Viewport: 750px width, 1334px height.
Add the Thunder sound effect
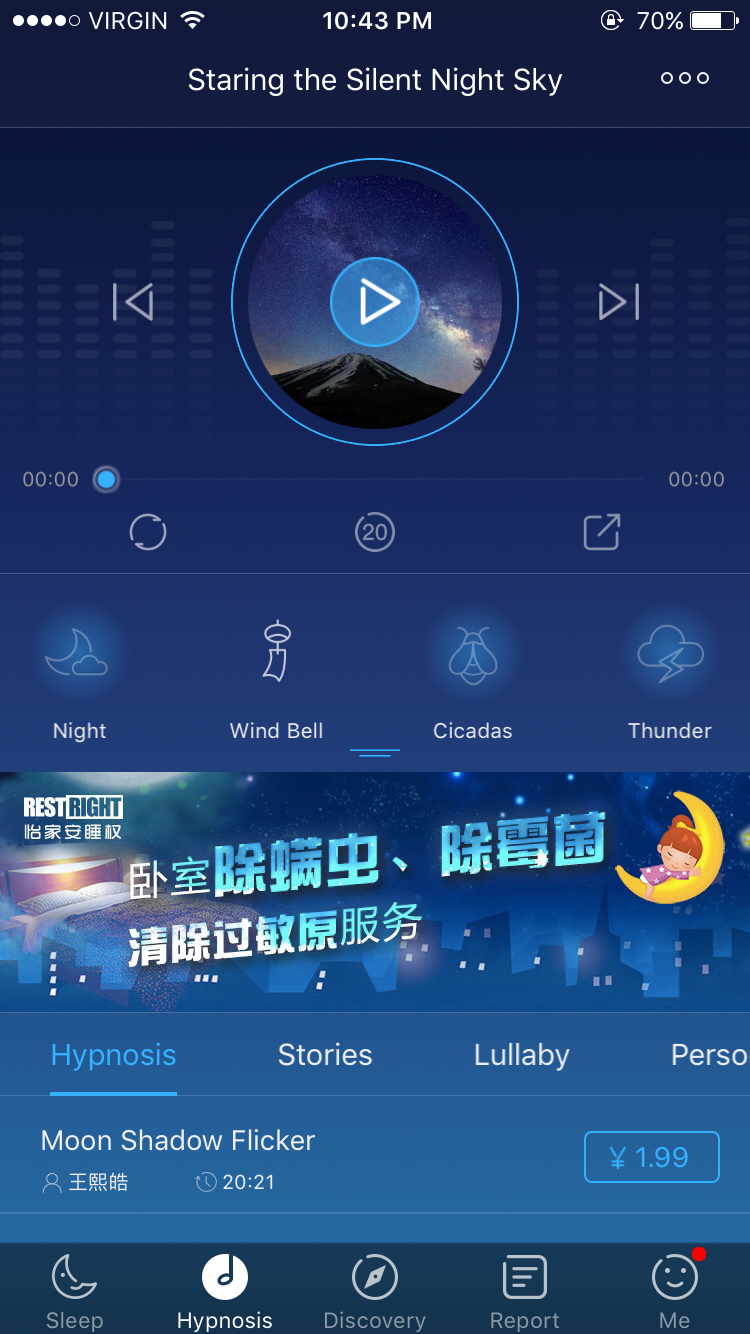click(x=670, y=673)
